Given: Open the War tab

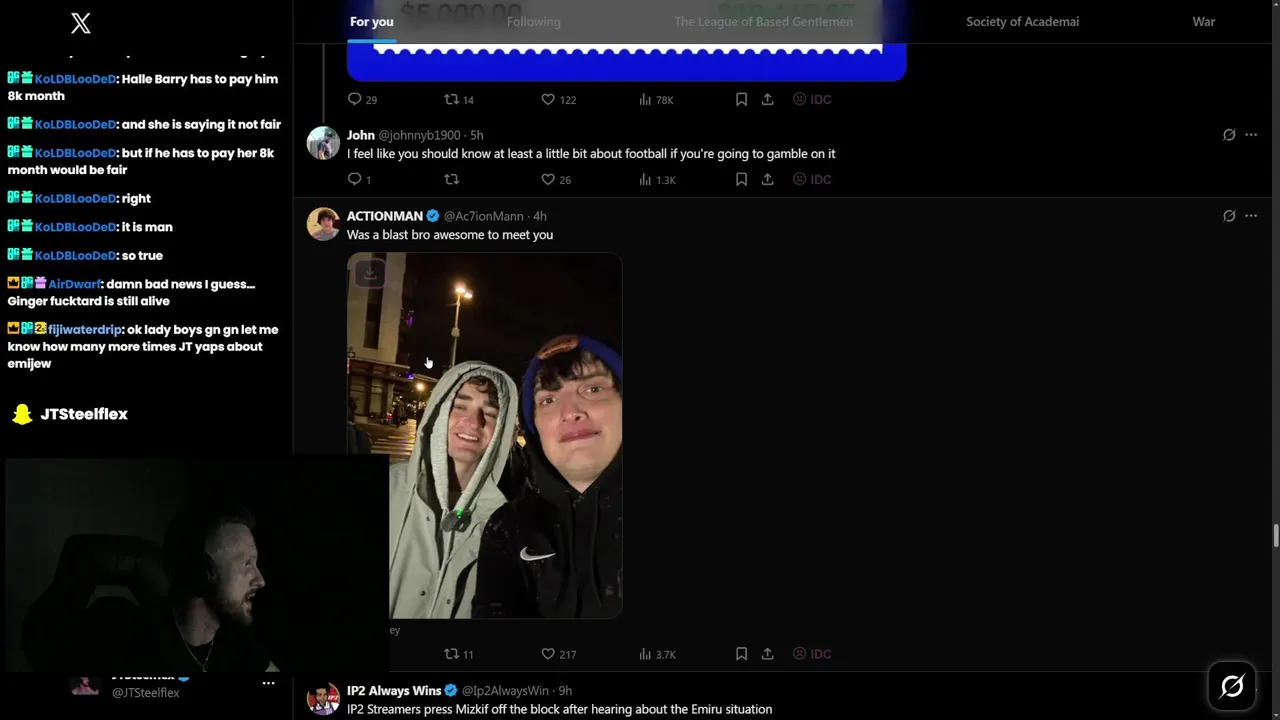Looking at the screenshot, I should click(1203, 22).
